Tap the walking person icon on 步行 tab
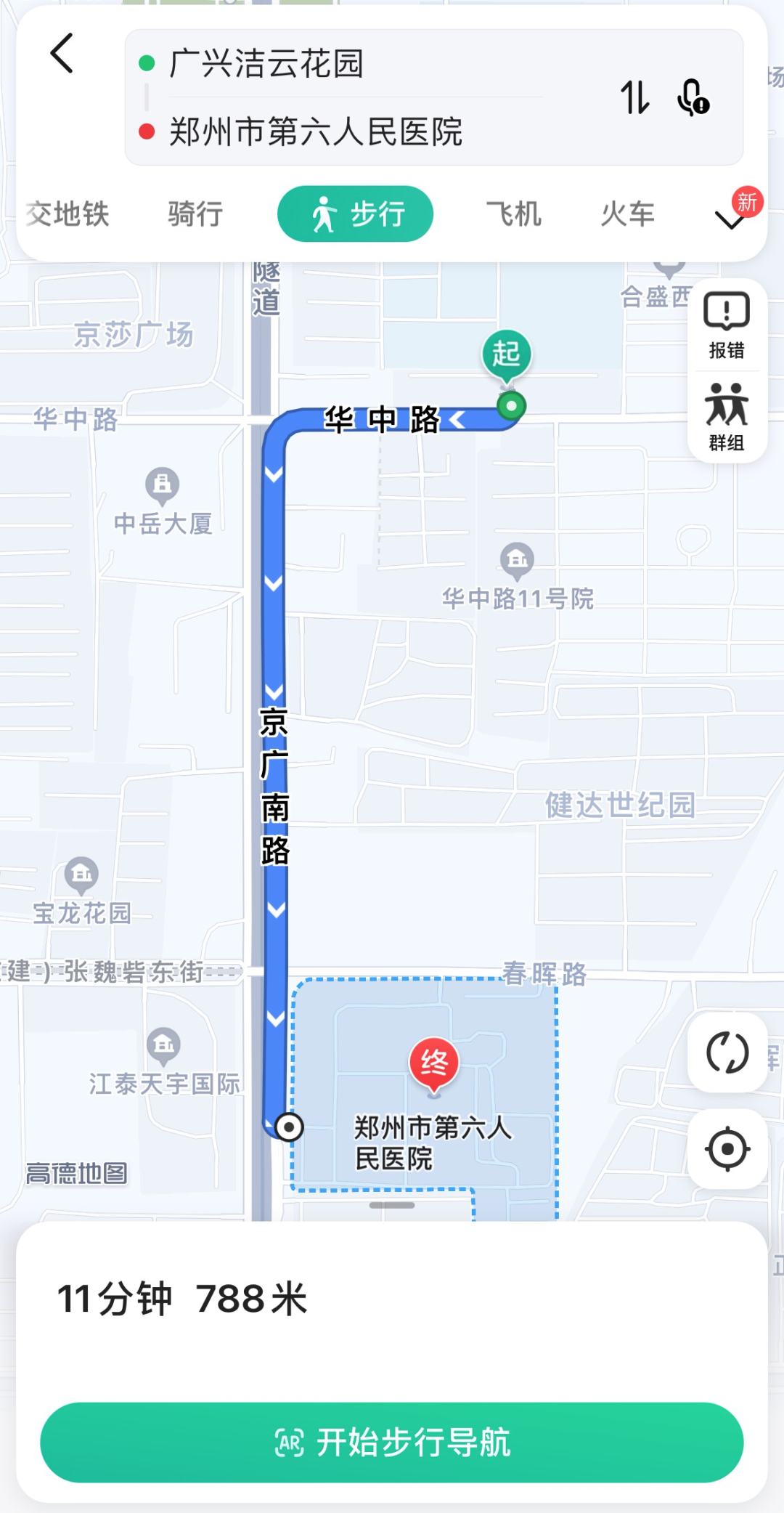This screenshot has width=784, height=1513. (x=325, y=213)
